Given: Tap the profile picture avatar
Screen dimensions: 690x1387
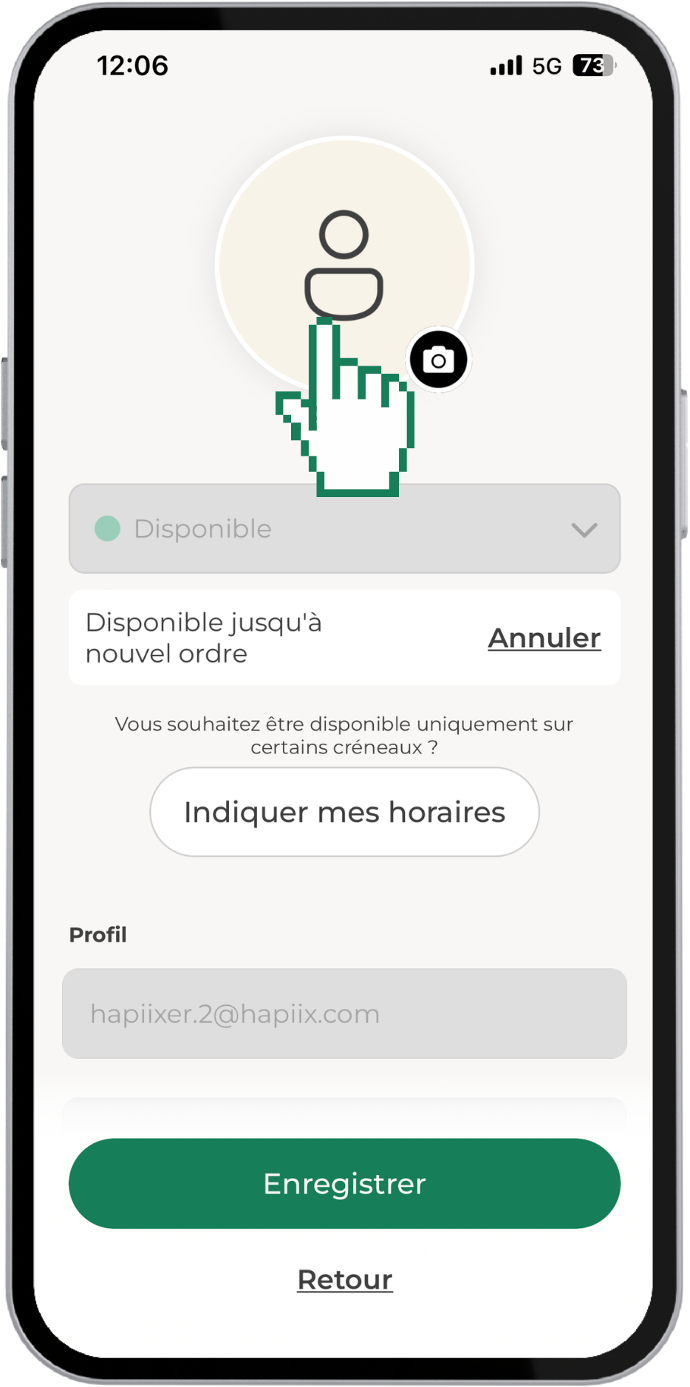Looking at the screenshot, I should [x=344, y=250].
